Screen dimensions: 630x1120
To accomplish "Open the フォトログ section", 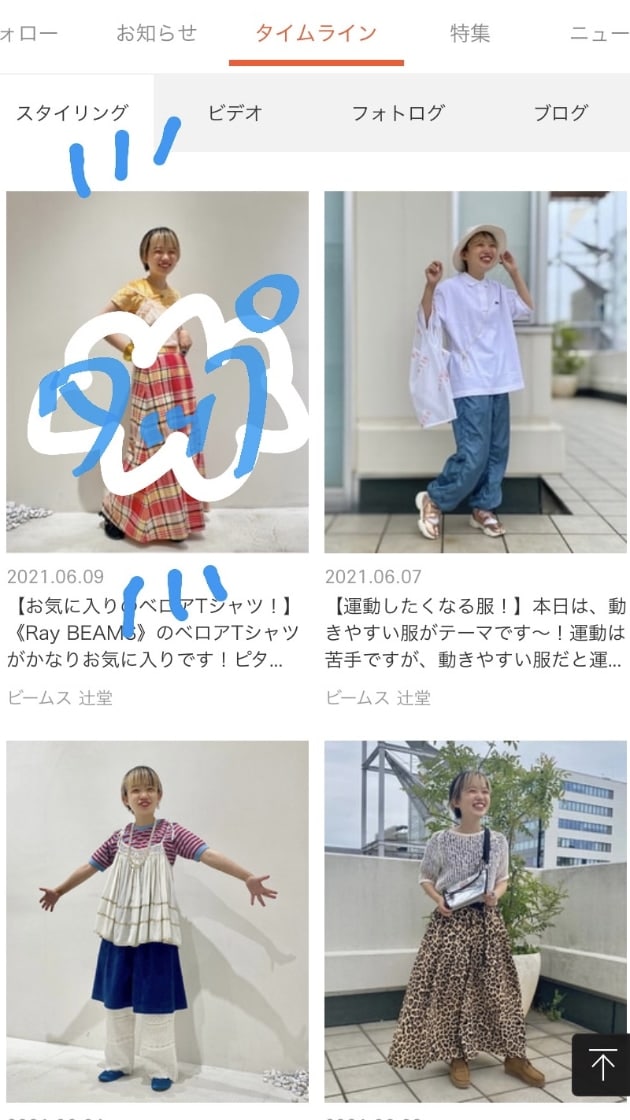I will tap(397, 113).
